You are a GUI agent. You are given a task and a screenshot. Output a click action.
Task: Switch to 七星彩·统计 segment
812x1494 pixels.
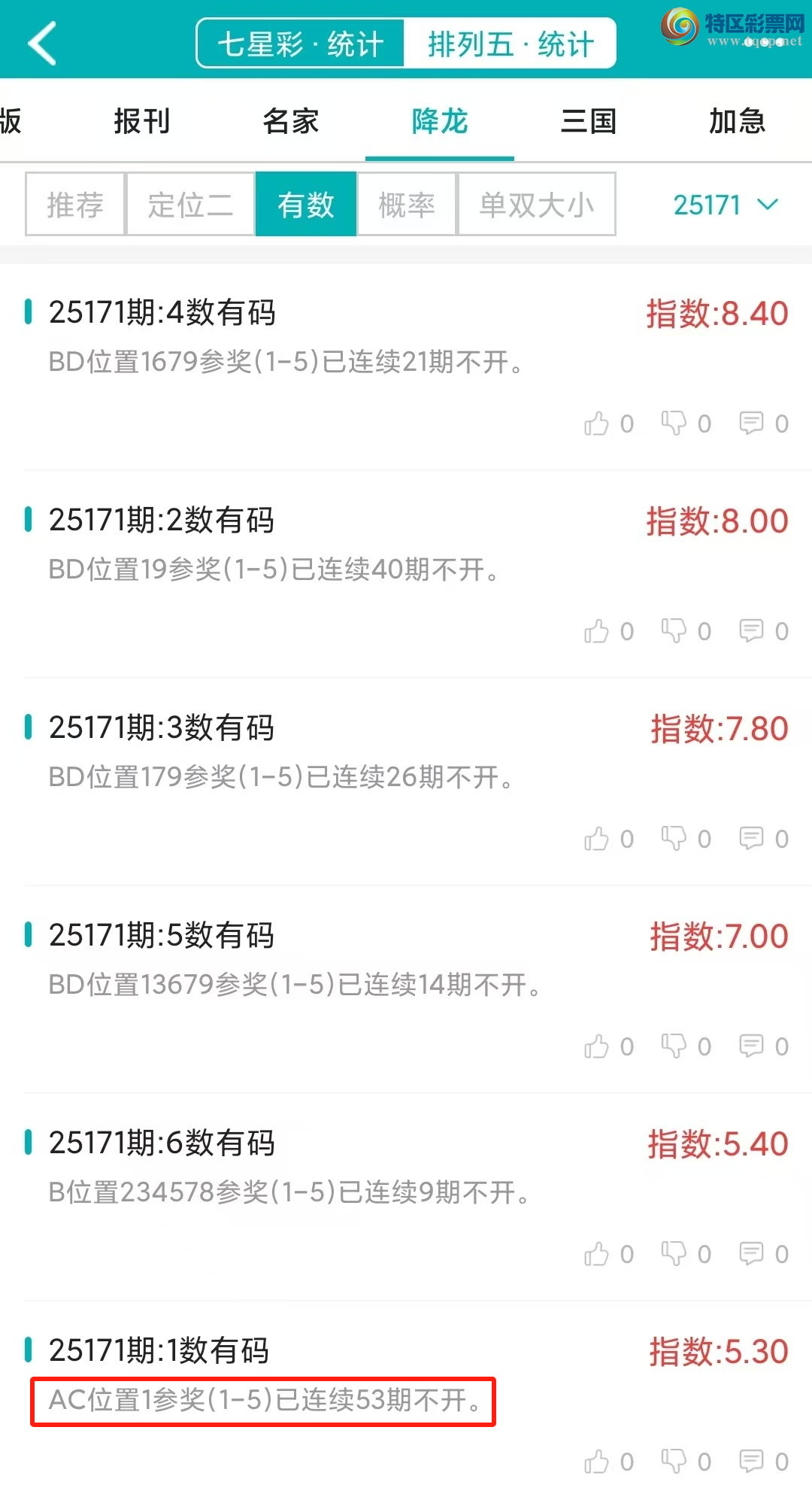click(x=301, y=44)
